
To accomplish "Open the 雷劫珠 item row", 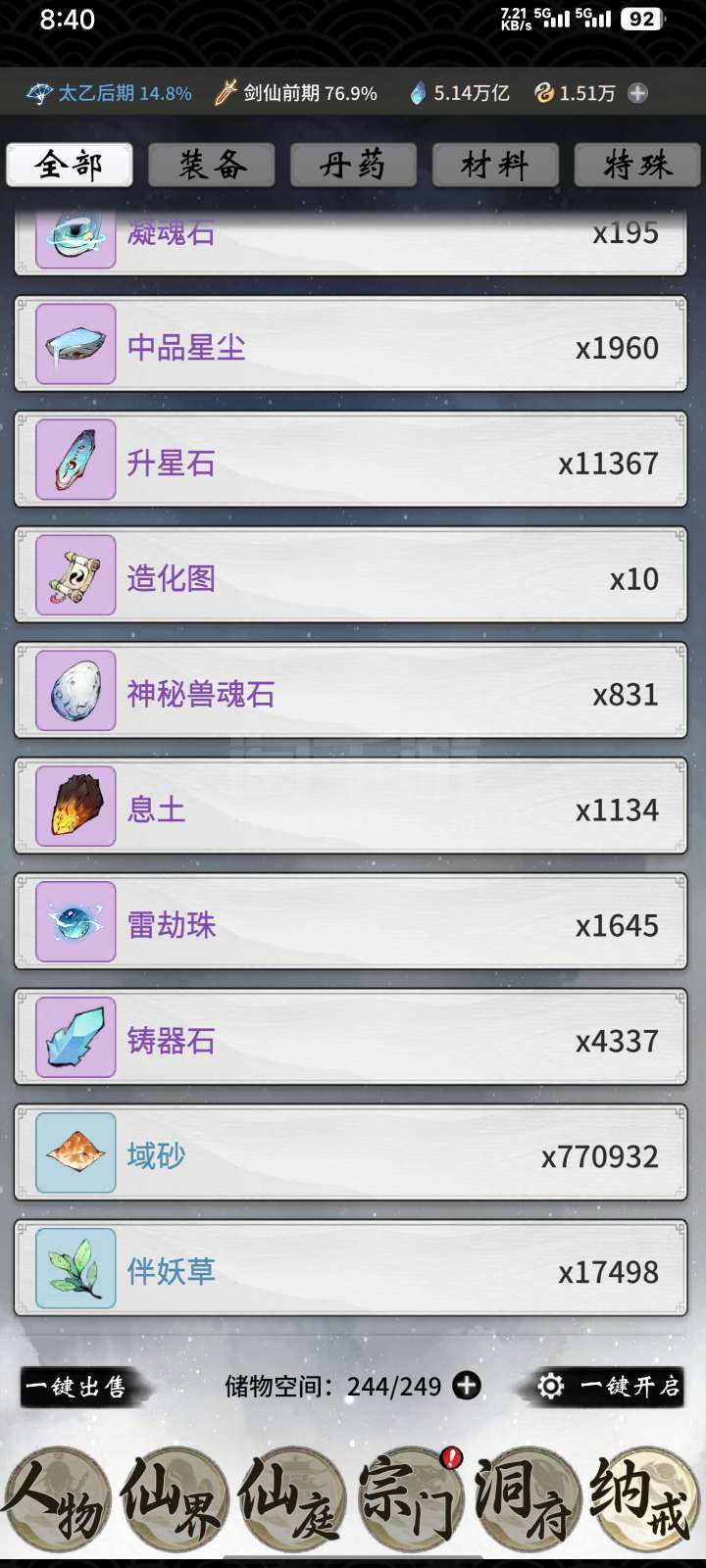I will pyautogui.click(x=350, y=924).
